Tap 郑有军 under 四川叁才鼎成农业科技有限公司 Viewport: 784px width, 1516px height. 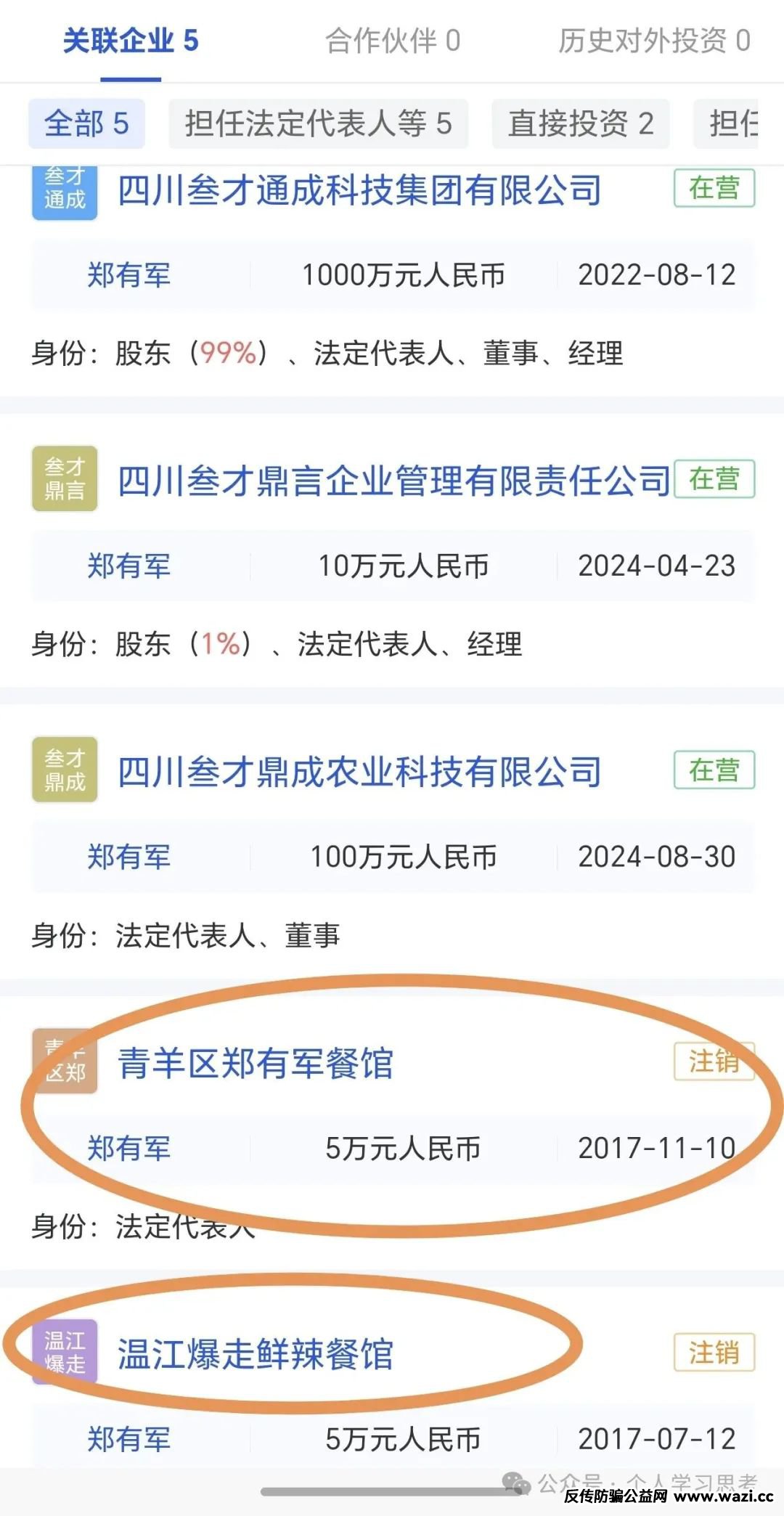tap(129, 857)
